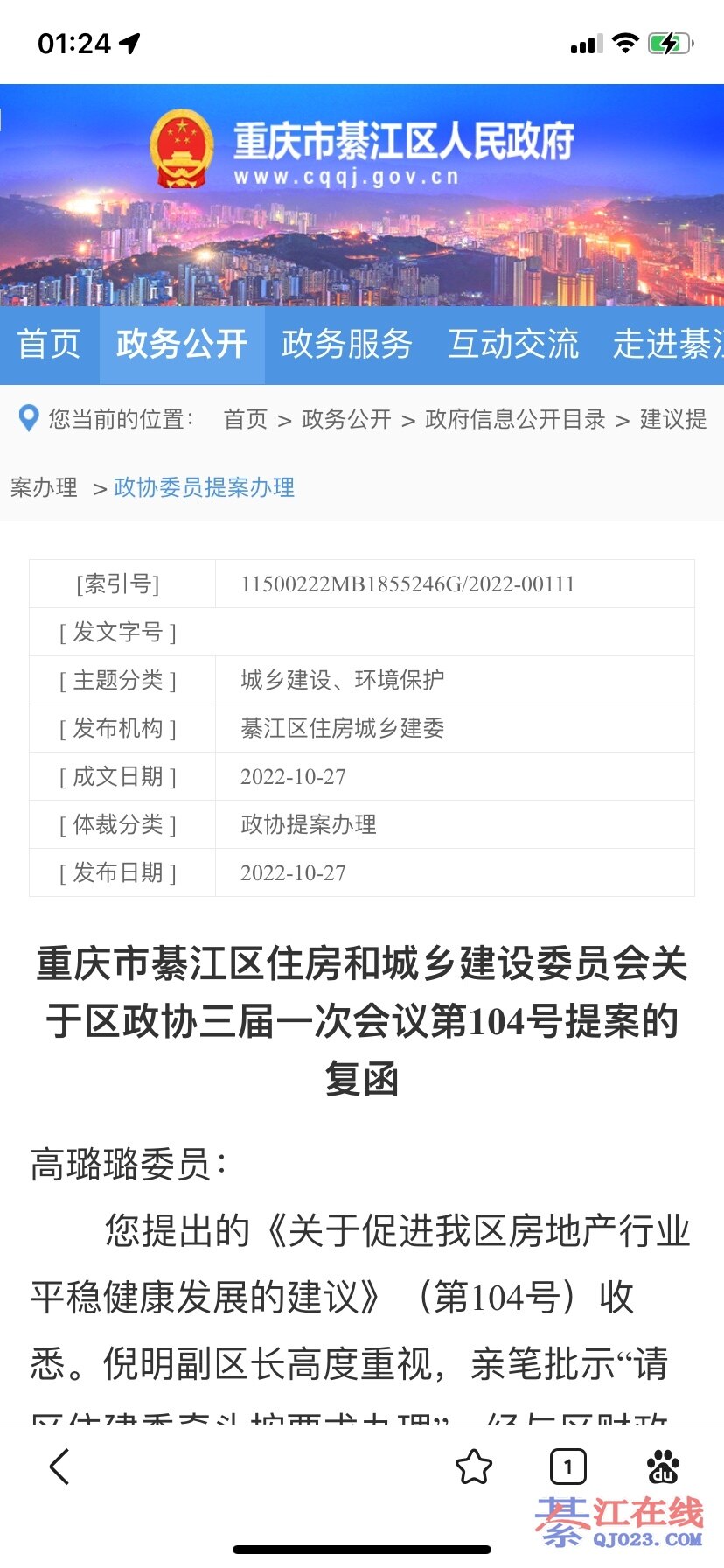Open the 政协委员提案办理 breadcrumb link
724x1568 pixels.
point(205,487)
